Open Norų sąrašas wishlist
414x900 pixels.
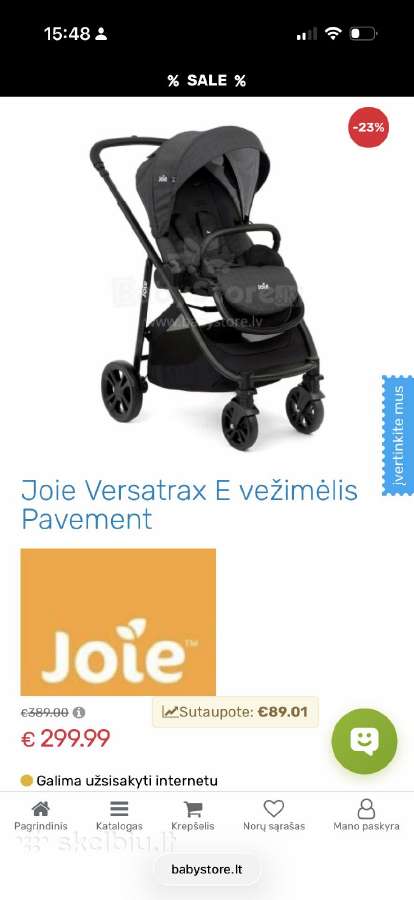pyautogui.click(x=274, y=816)
